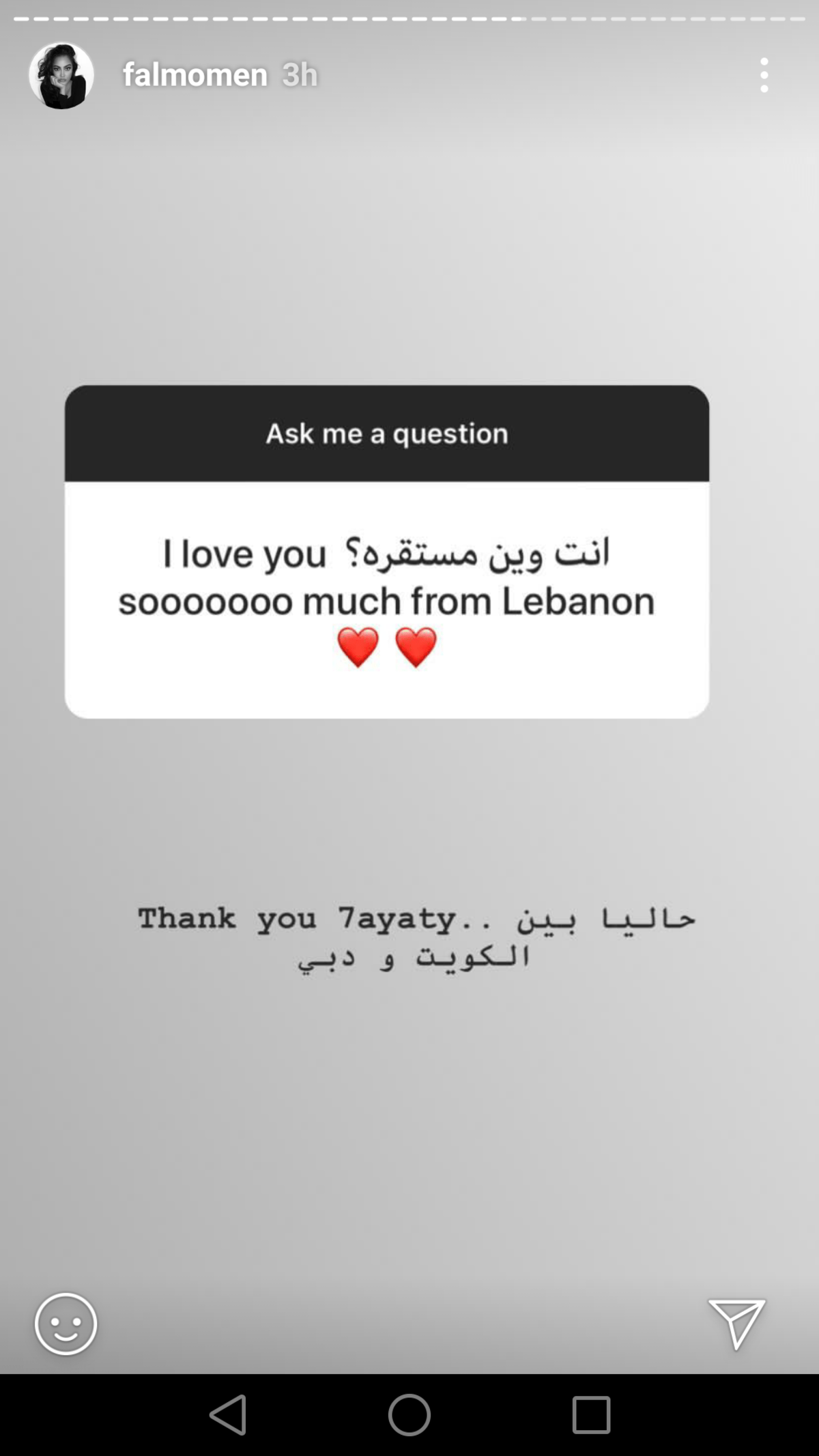The image size is (819, 1456).
Task: Open the story overflow menu
Action: click(764, 75)
